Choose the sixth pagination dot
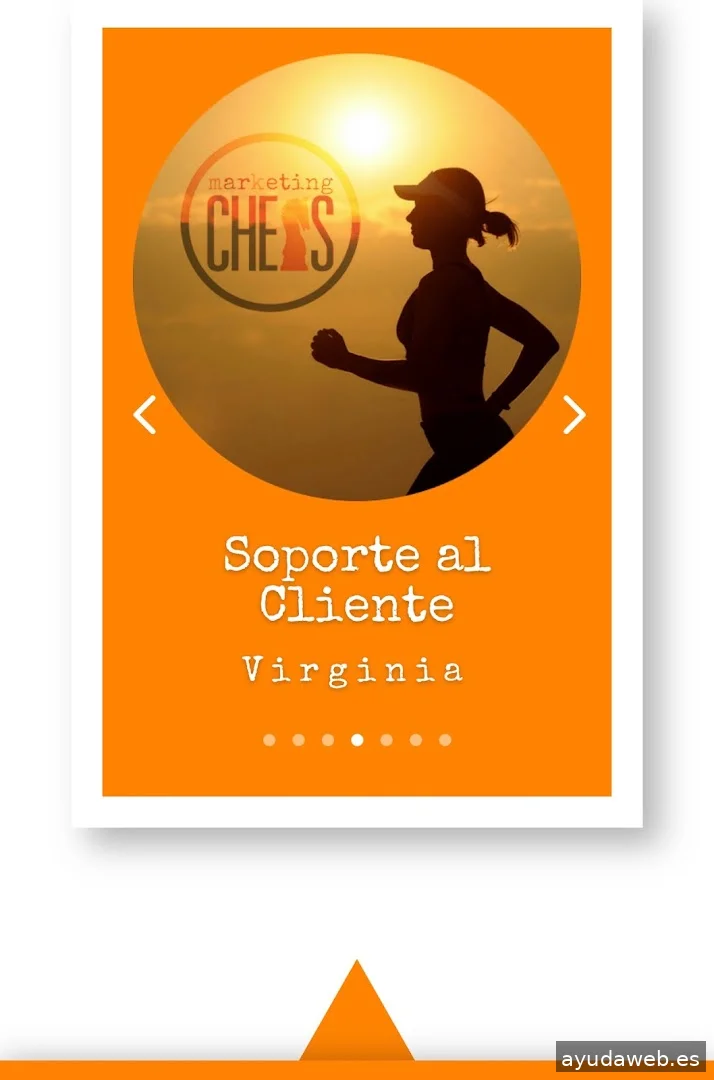 tap(416, 740)
